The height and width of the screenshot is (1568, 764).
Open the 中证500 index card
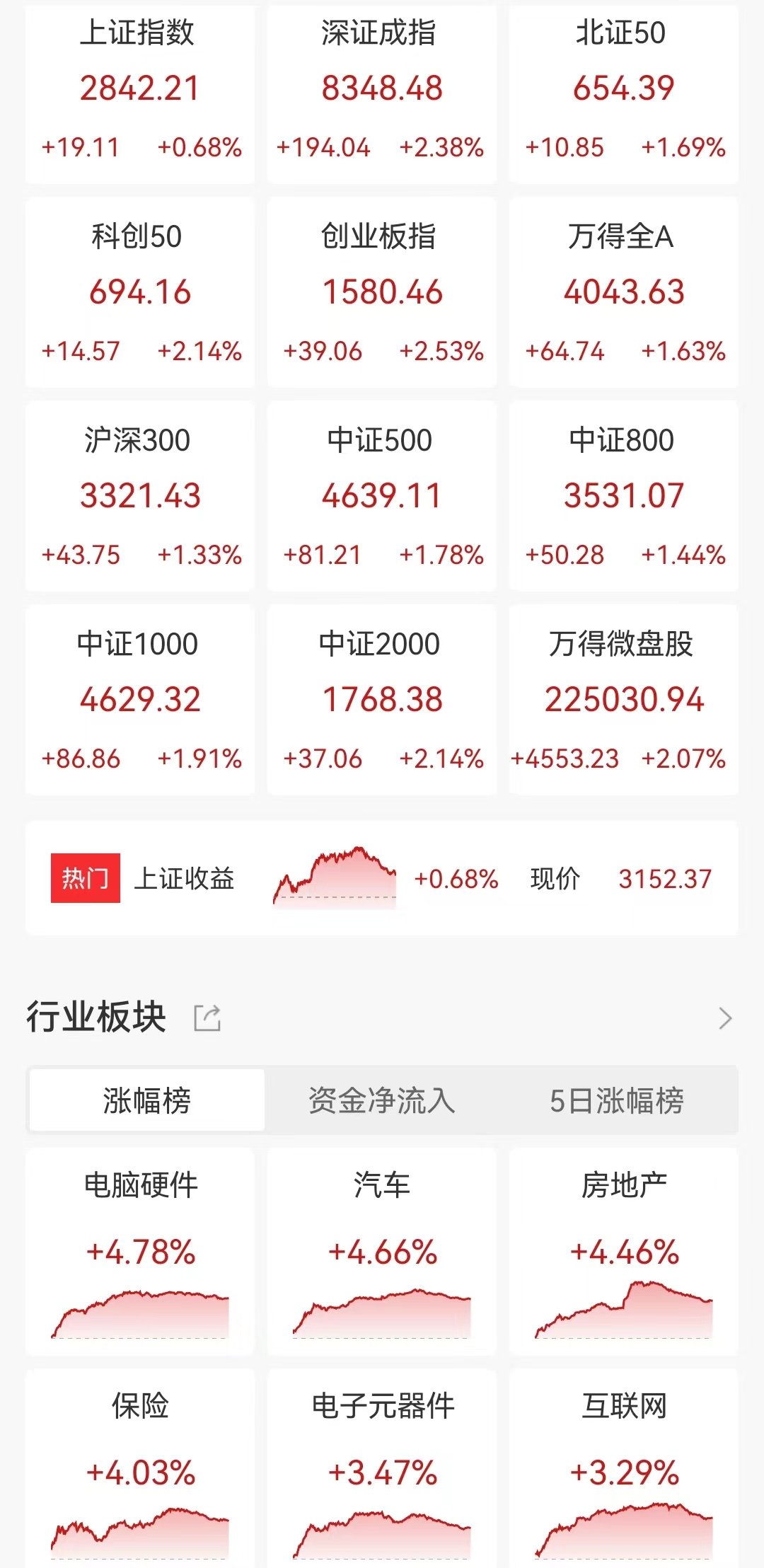click(x=382, y=496)
